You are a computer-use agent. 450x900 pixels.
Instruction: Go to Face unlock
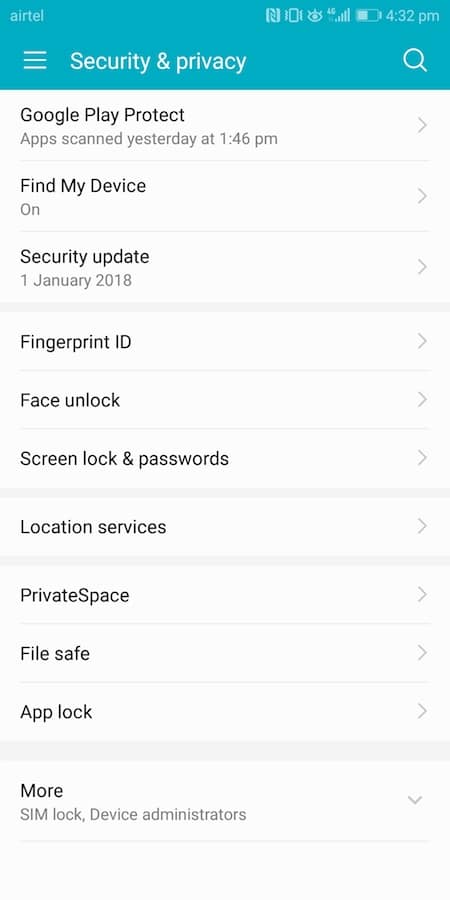click(x=225, y=399)
